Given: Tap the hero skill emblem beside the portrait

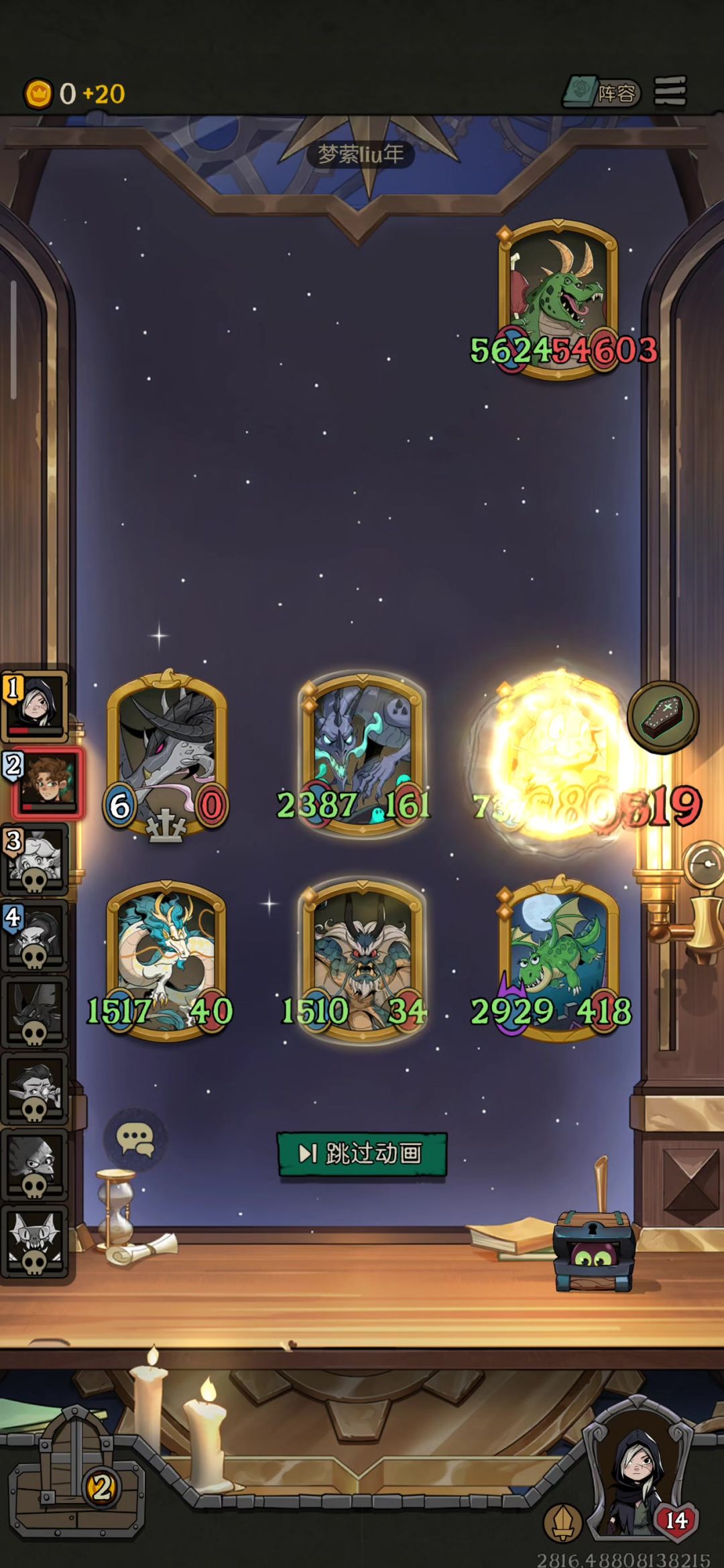Looking at the screenshot, I should [x=563, y=1522].
